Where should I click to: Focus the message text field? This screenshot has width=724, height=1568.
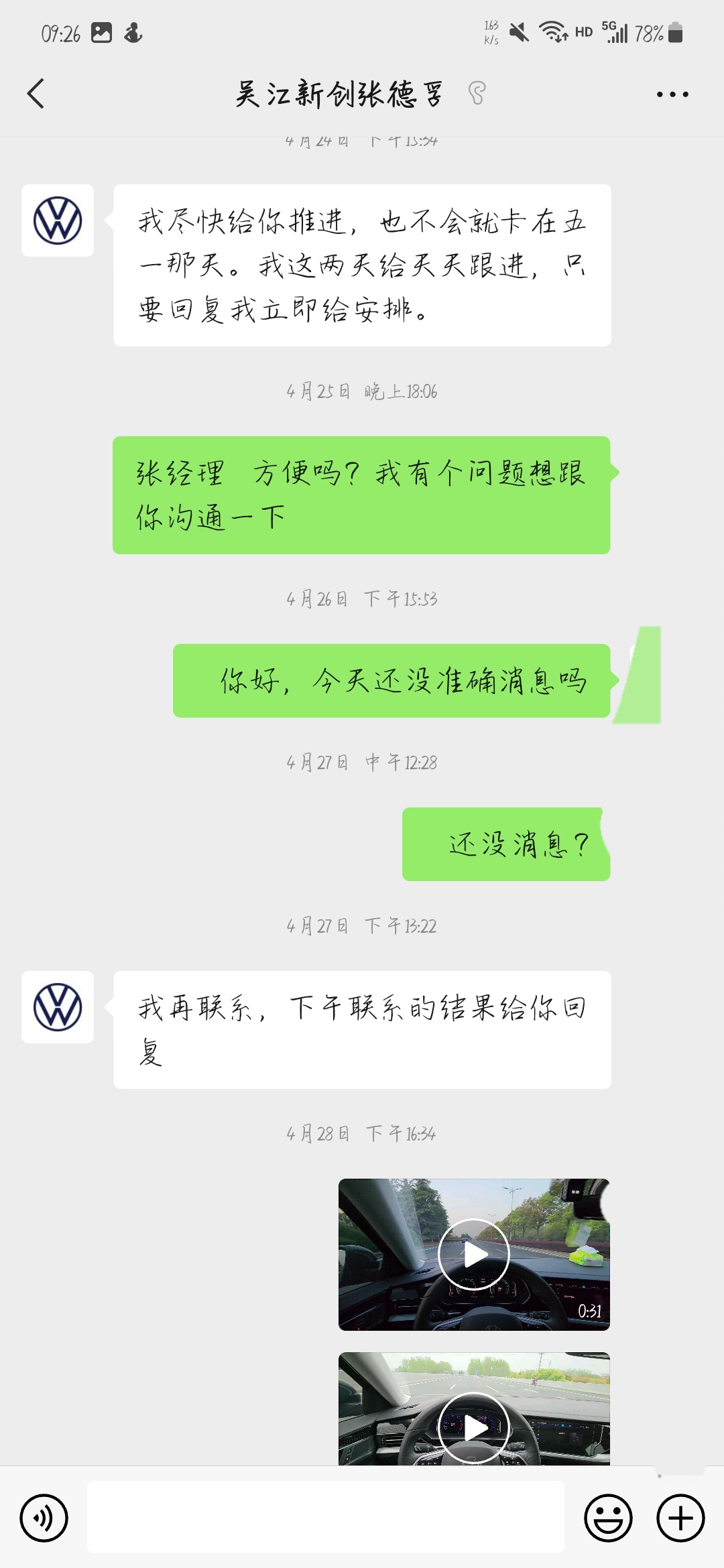pos(326,1517)
